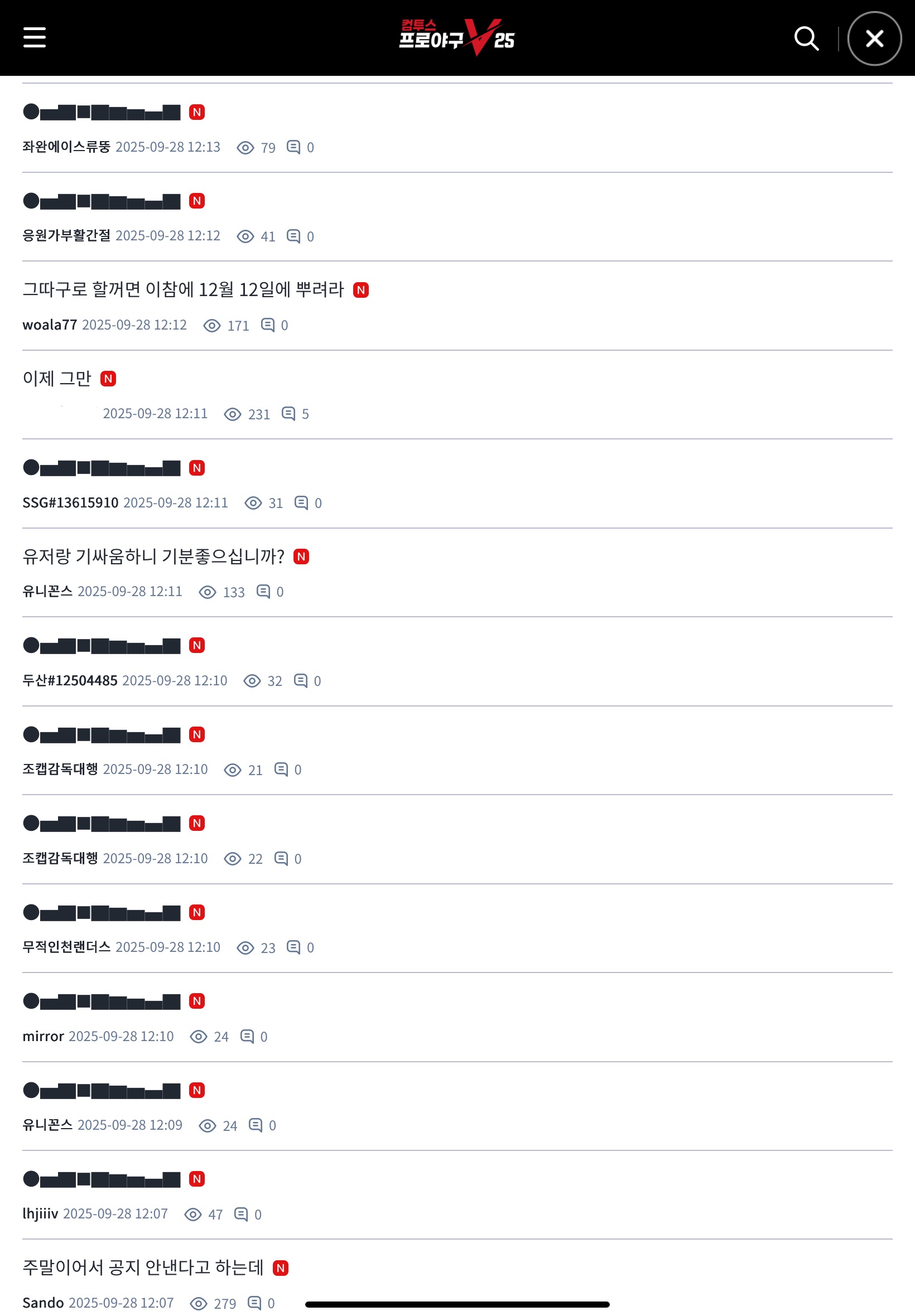Viewport: 915px width, 1316px height.
Task: Open the post by lhjiiiv
Action: [x=102, y=1178]
